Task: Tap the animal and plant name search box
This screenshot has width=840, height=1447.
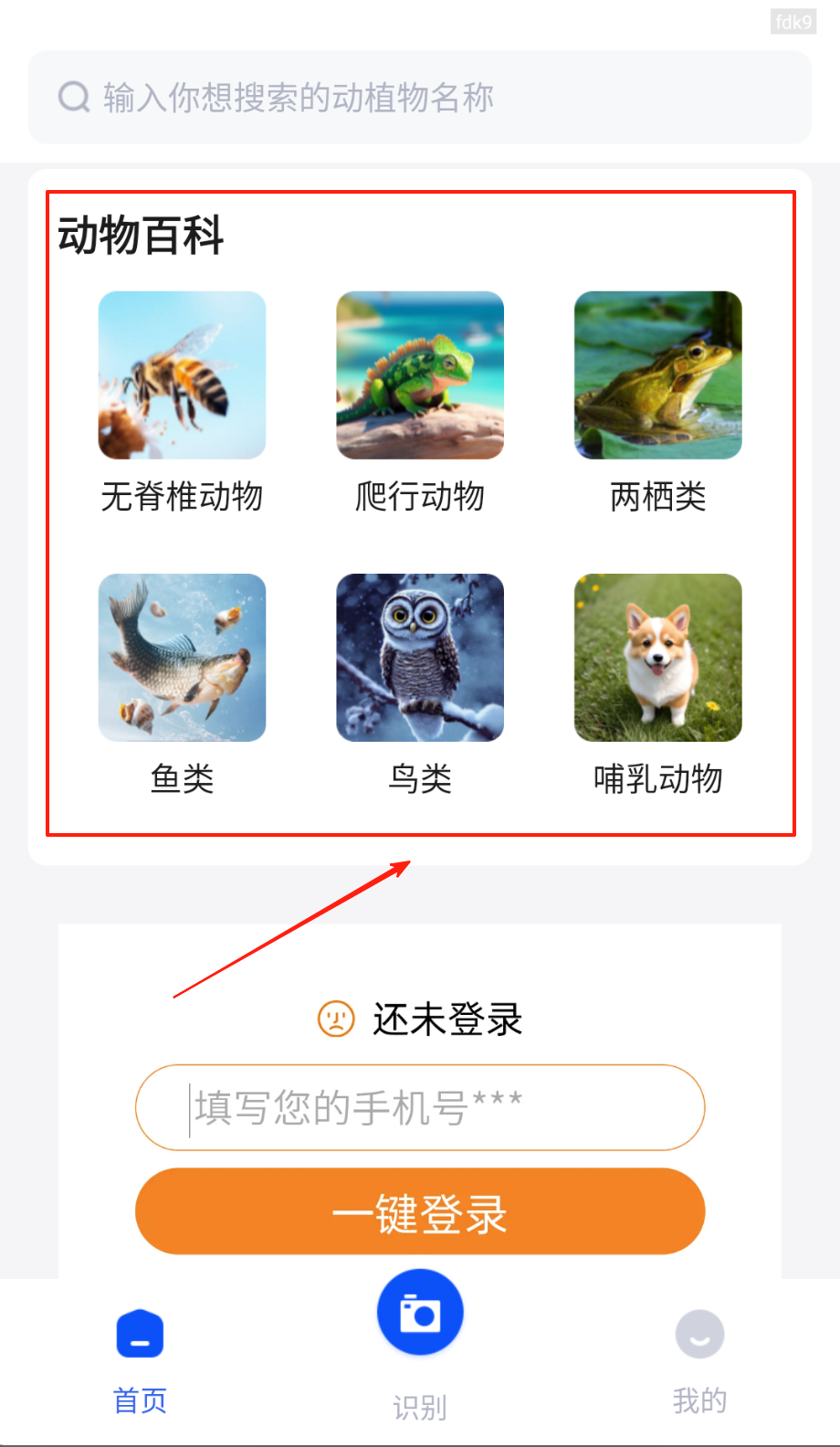Action: (420, 97)
